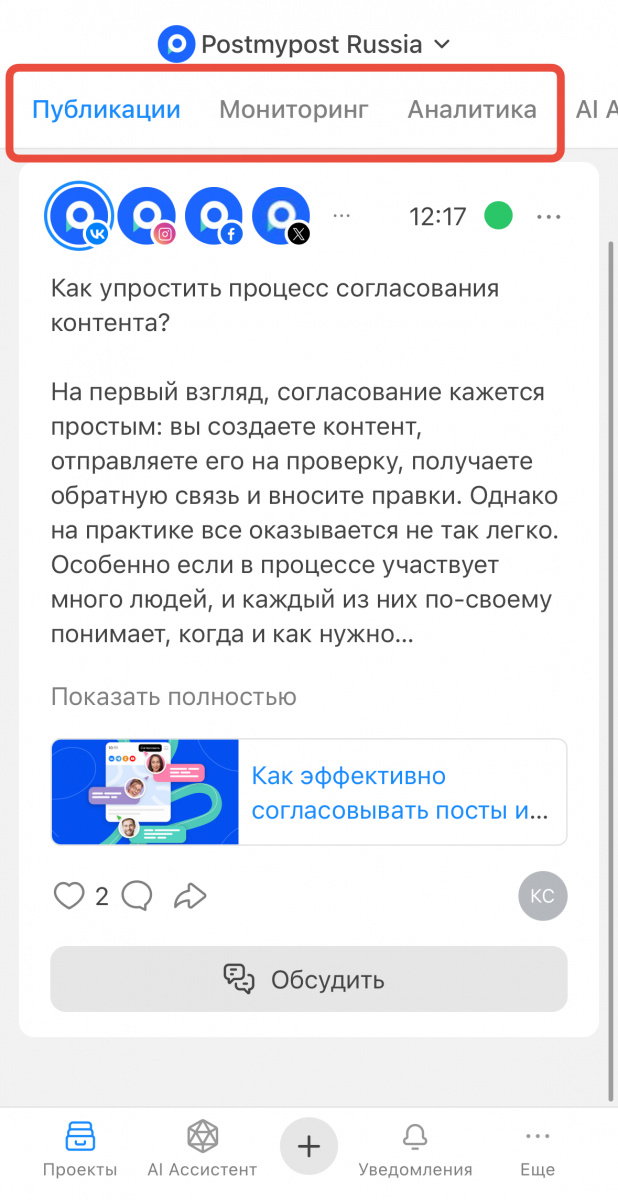The width and height of the screenshot is (618, 1200).
Task: Tap the Обсудить button
Action: click(308, 979)
